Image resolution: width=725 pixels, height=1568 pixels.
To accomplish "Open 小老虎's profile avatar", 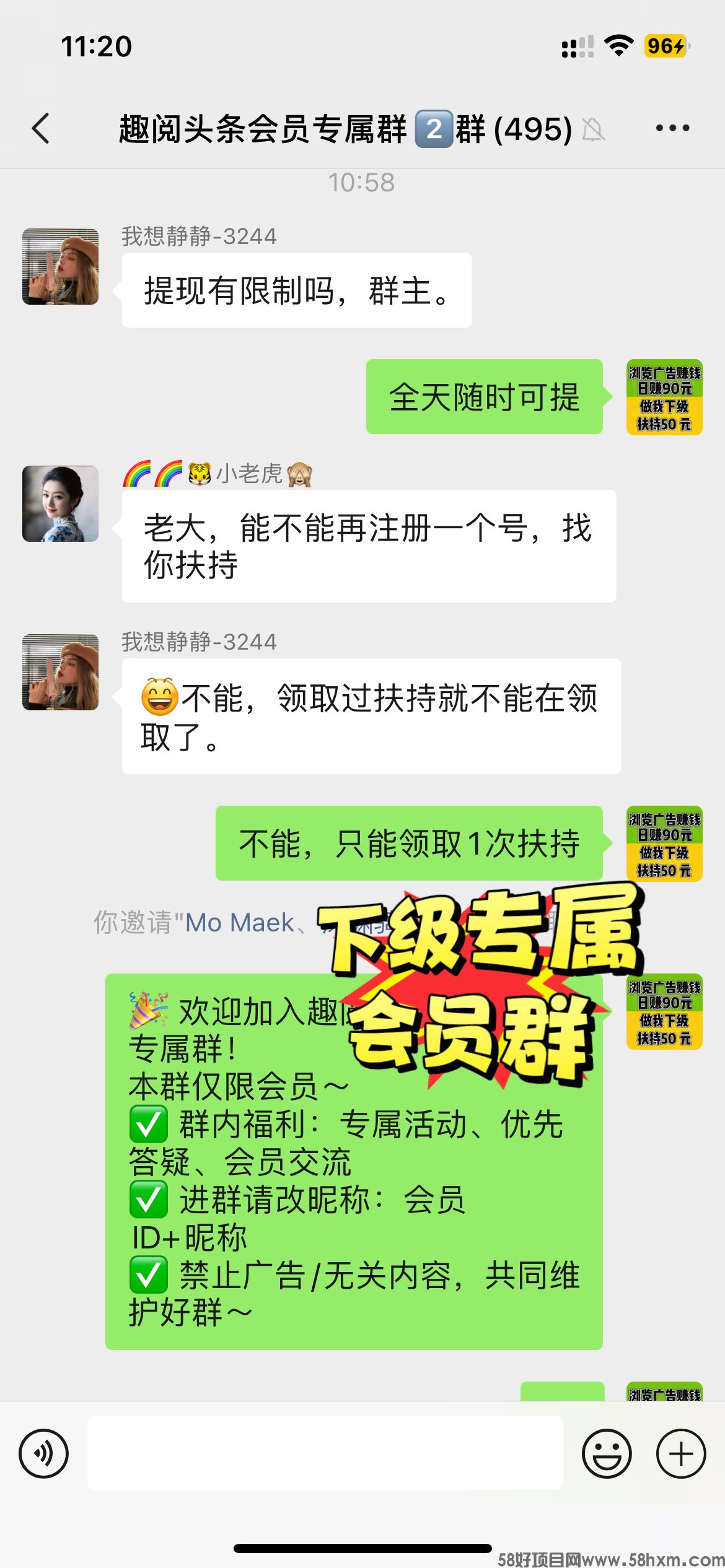I will [x=61, y=504].
